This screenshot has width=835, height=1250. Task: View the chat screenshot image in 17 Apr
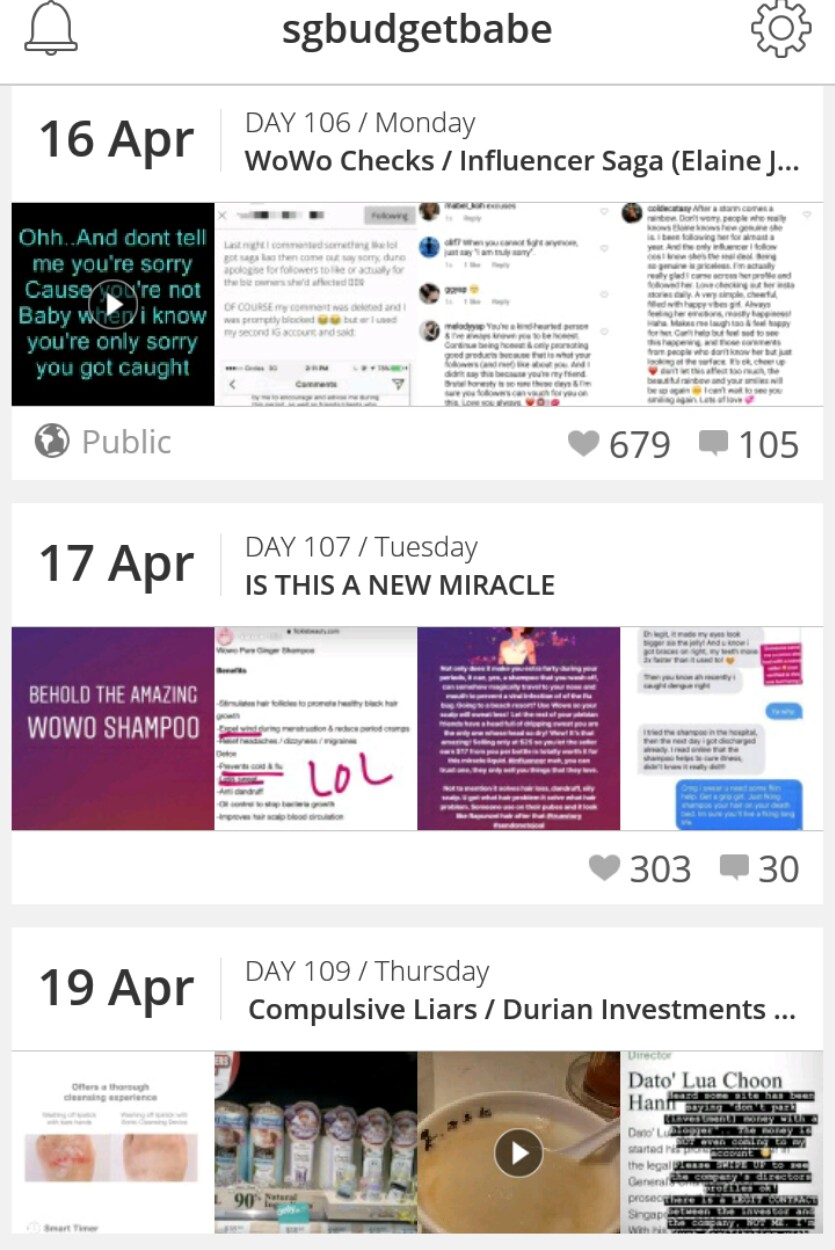pyautogui.click(x=721, y=728)
